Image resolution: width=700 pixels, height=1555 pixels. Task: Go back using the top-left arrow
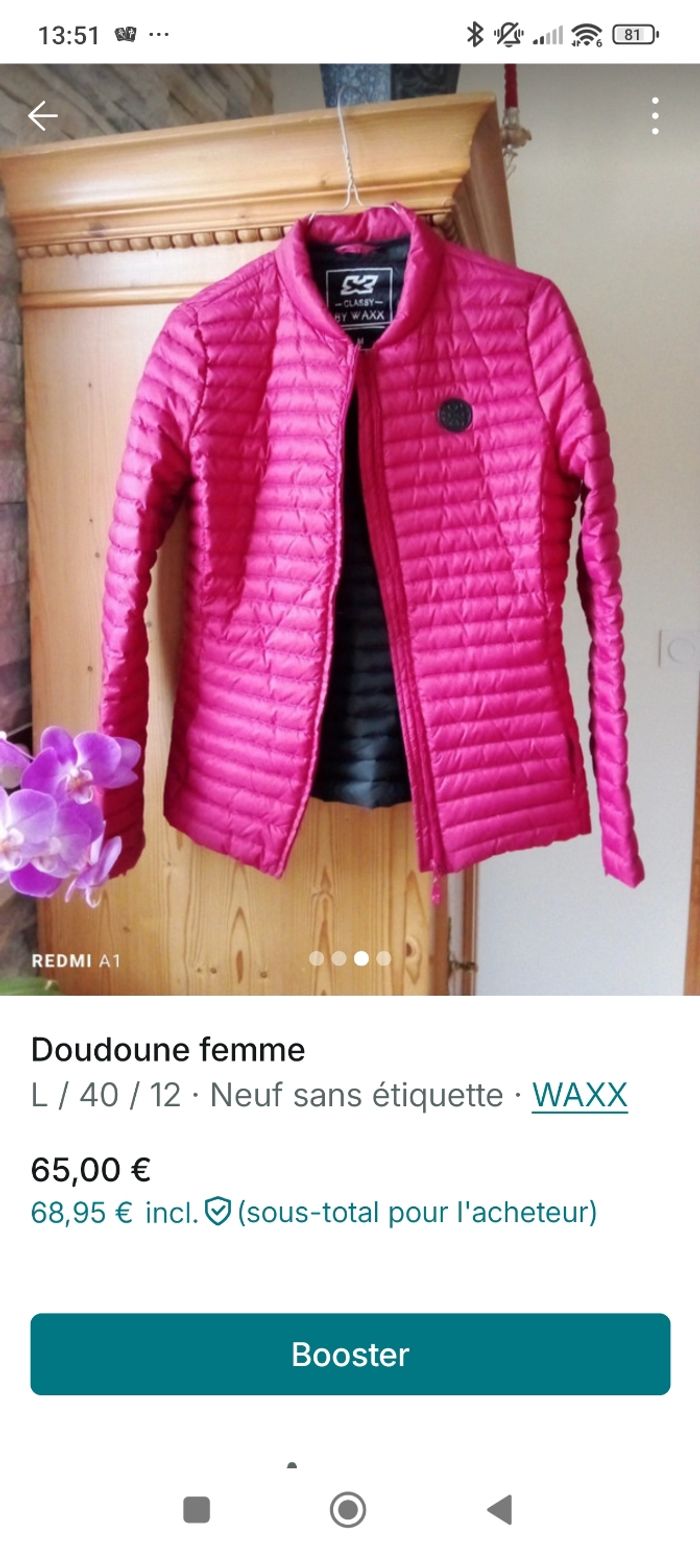pos(42,116)
